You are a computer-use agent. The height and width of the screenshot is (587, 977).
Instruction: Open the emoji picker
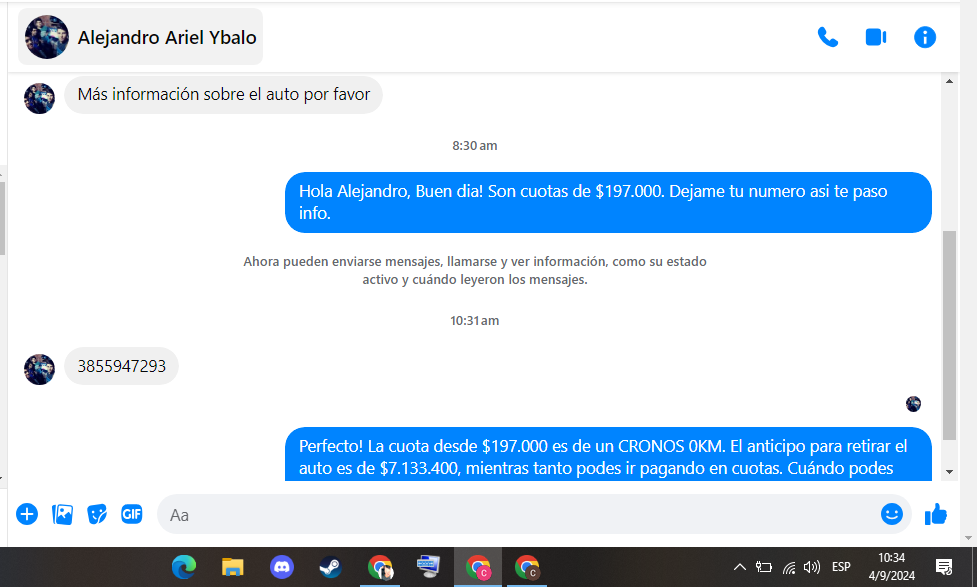[891, 514]
